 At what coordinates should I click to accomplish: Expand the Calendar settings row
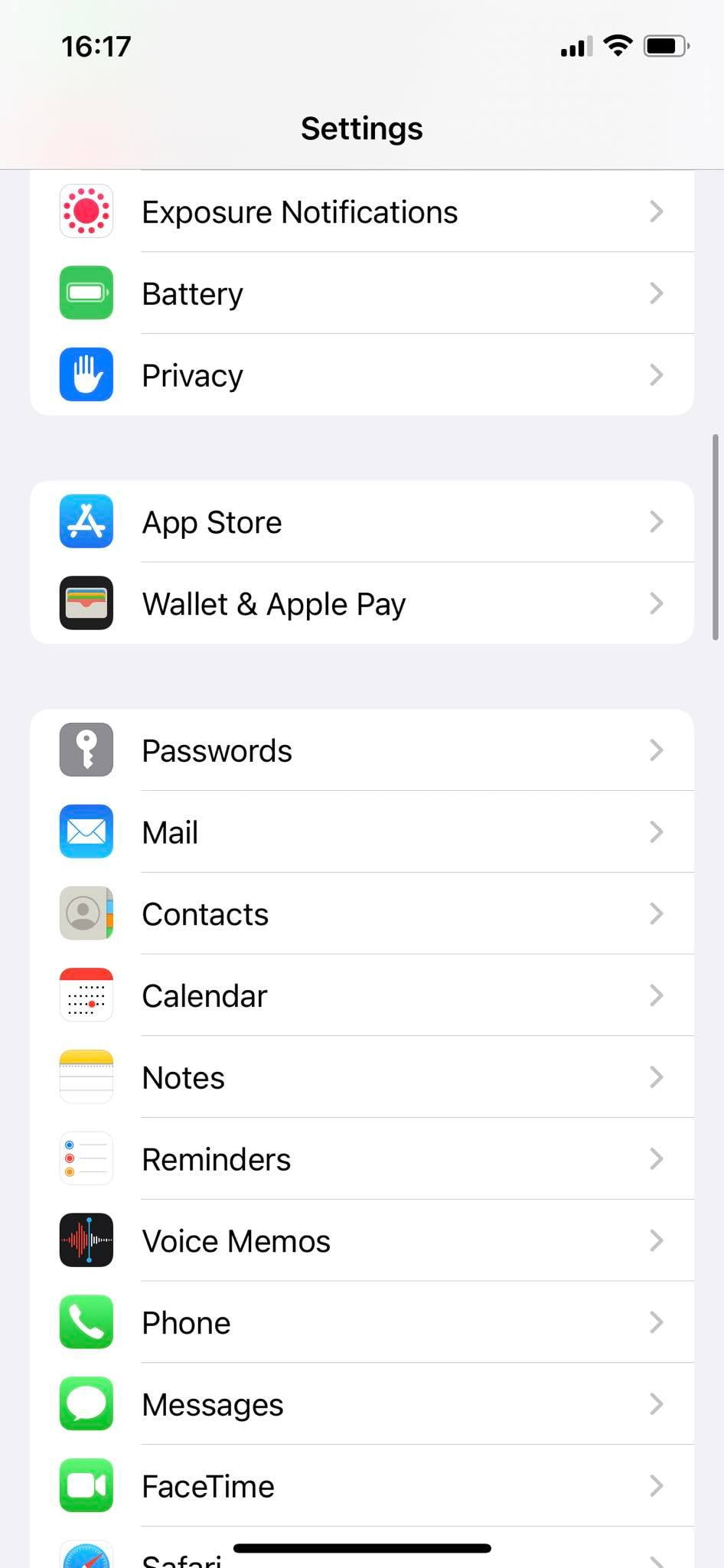click(361, 995)
